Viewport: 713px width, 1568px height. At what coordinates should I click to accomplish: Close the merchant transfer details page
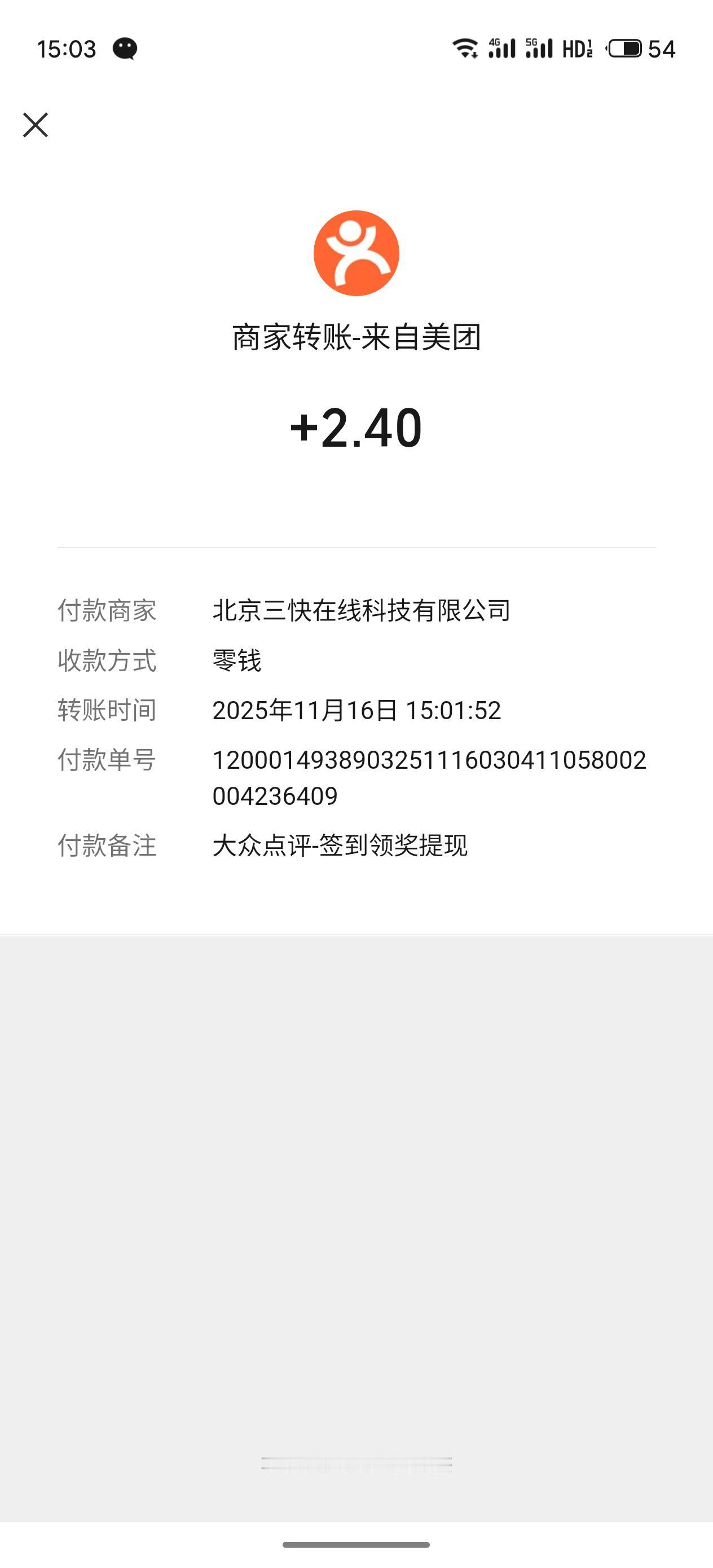(36, 125)
